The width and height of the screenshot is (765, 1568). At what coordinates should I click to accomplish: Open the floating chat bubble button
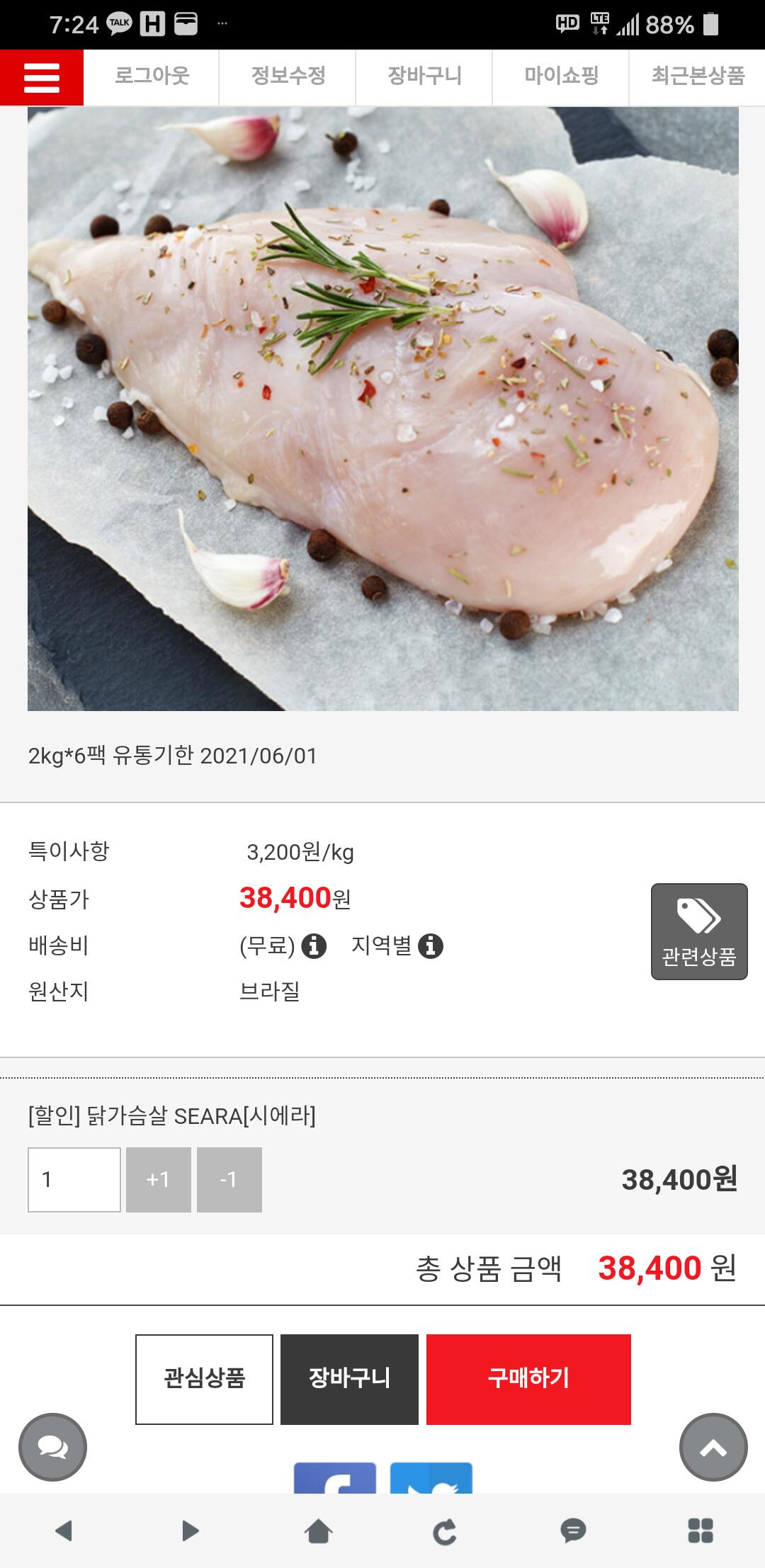tap(53, 1447)
